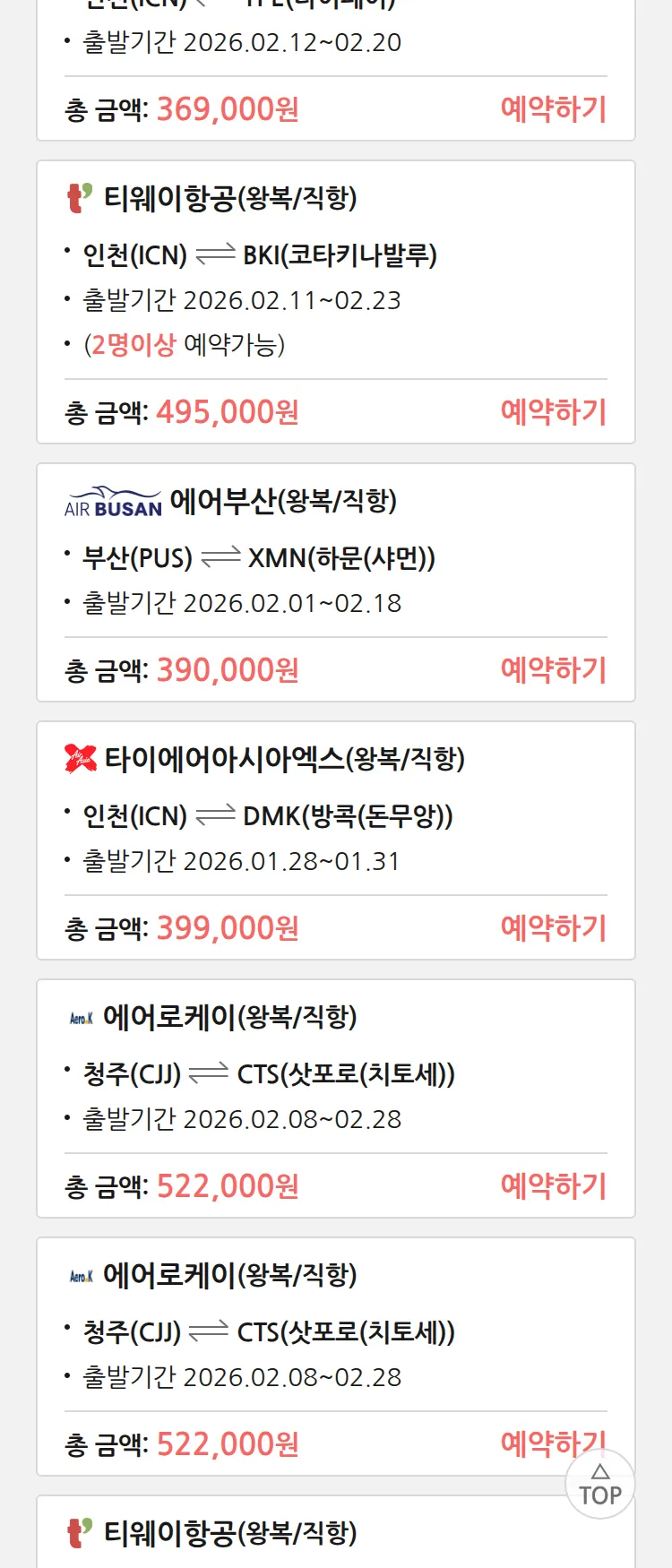
Task: Book the 369,000원 flight deal
Action: (553, 109)
